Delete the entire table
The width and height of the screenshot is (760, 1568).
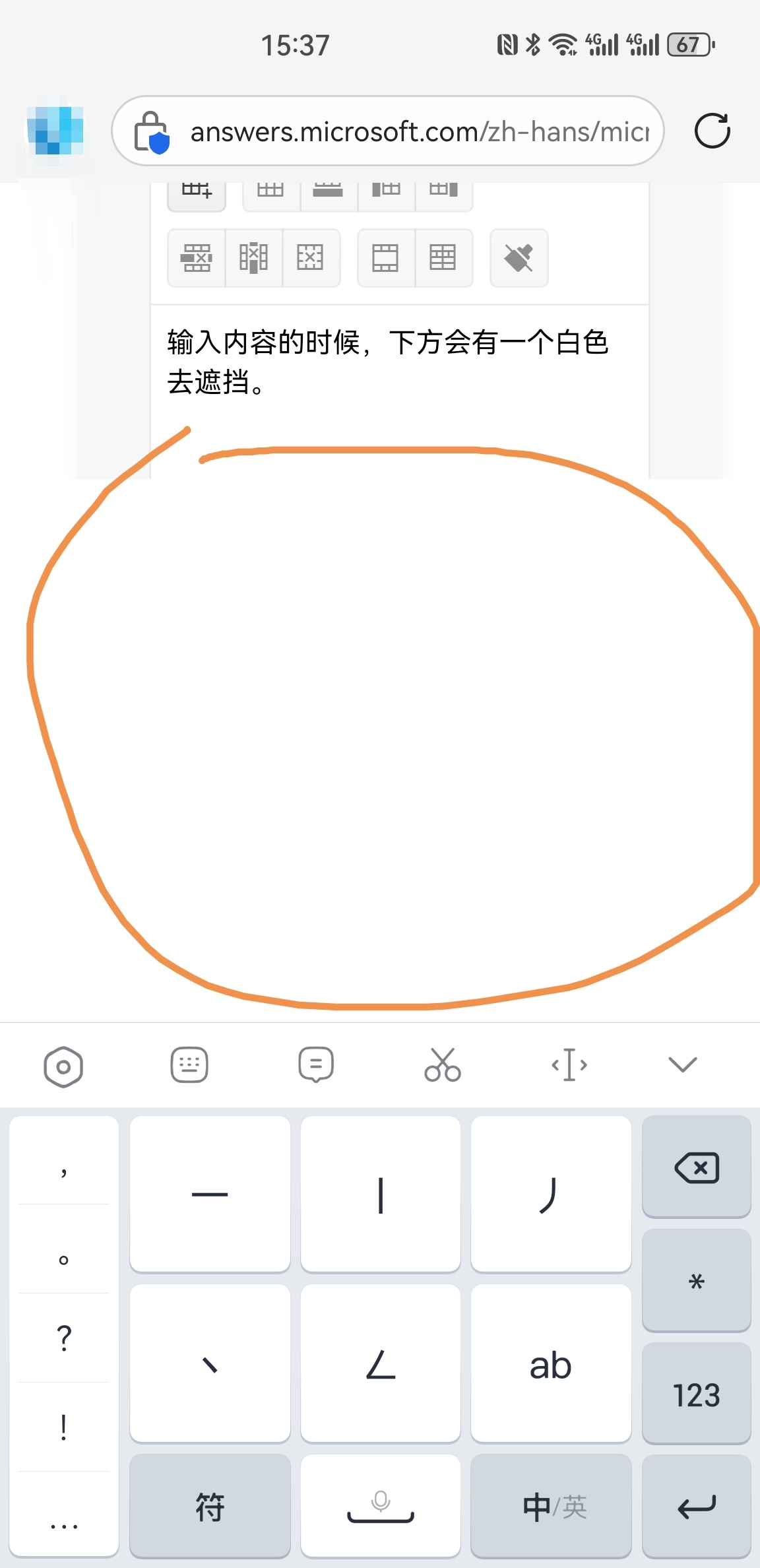tap(310, 258)
